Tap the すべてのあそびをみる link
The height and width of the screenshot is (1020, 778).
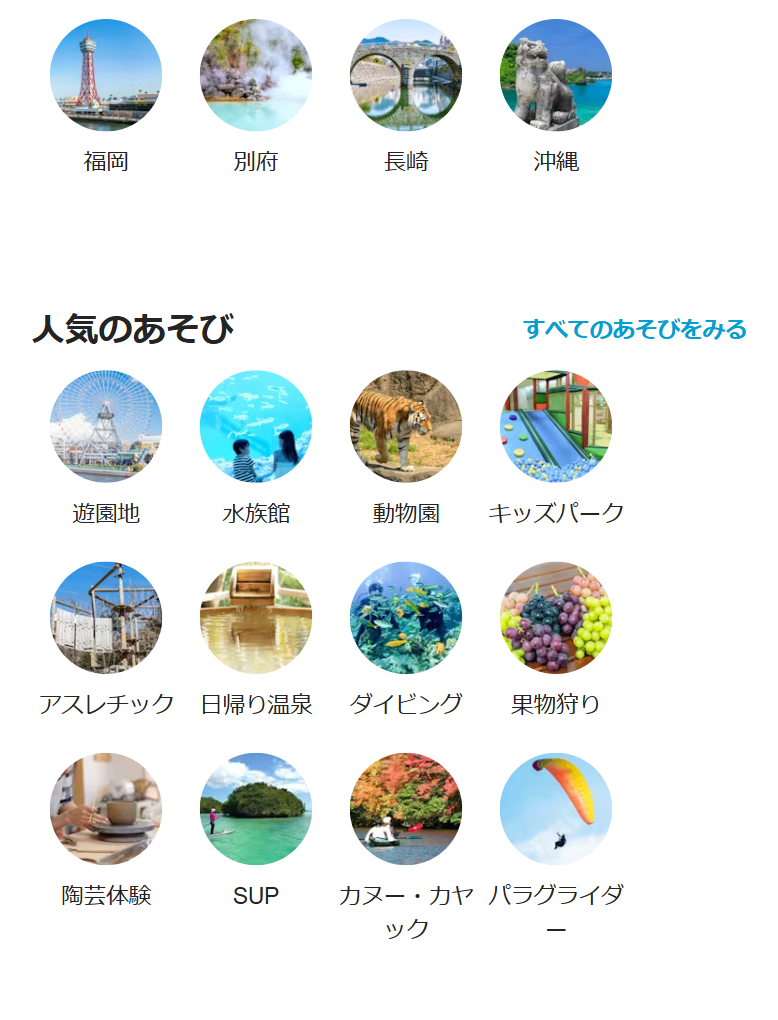pos(635,329)
